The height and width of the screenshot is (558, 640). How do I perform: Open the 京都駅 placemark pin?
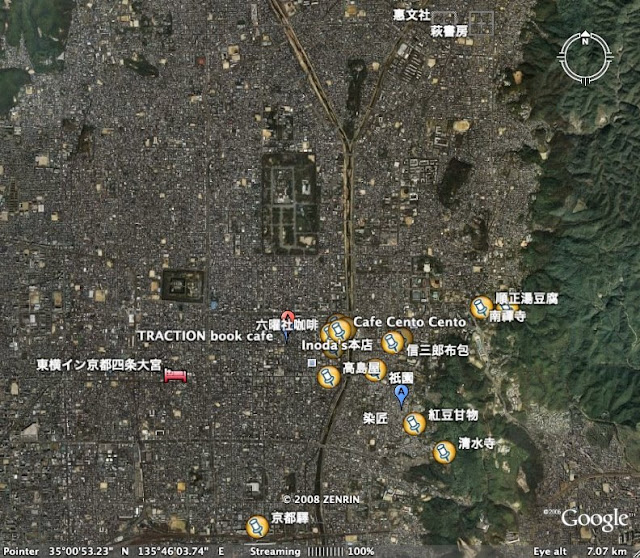[257, 525]
